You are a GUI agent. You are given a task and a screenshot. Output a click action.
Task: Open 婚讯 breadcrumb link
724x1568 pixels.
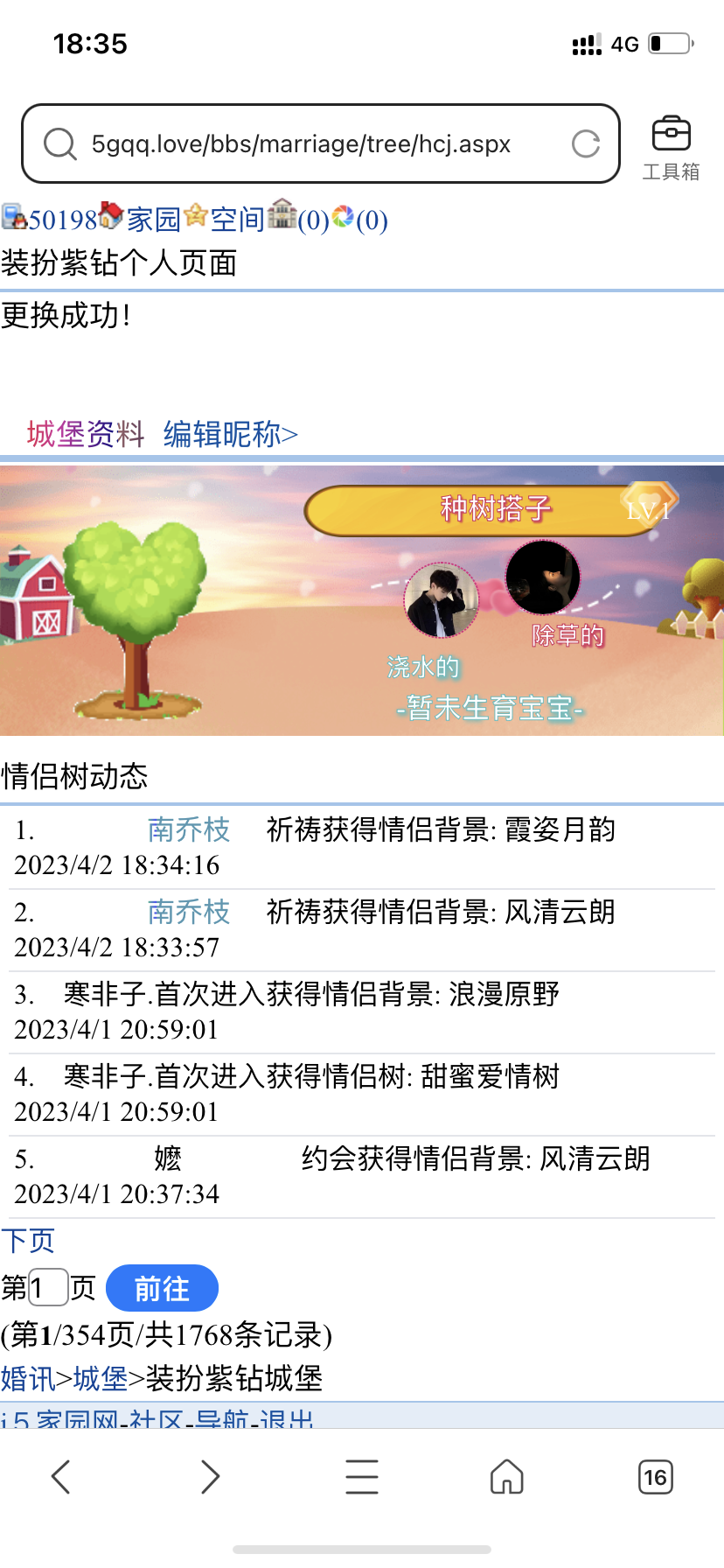tap(28, 1379)
